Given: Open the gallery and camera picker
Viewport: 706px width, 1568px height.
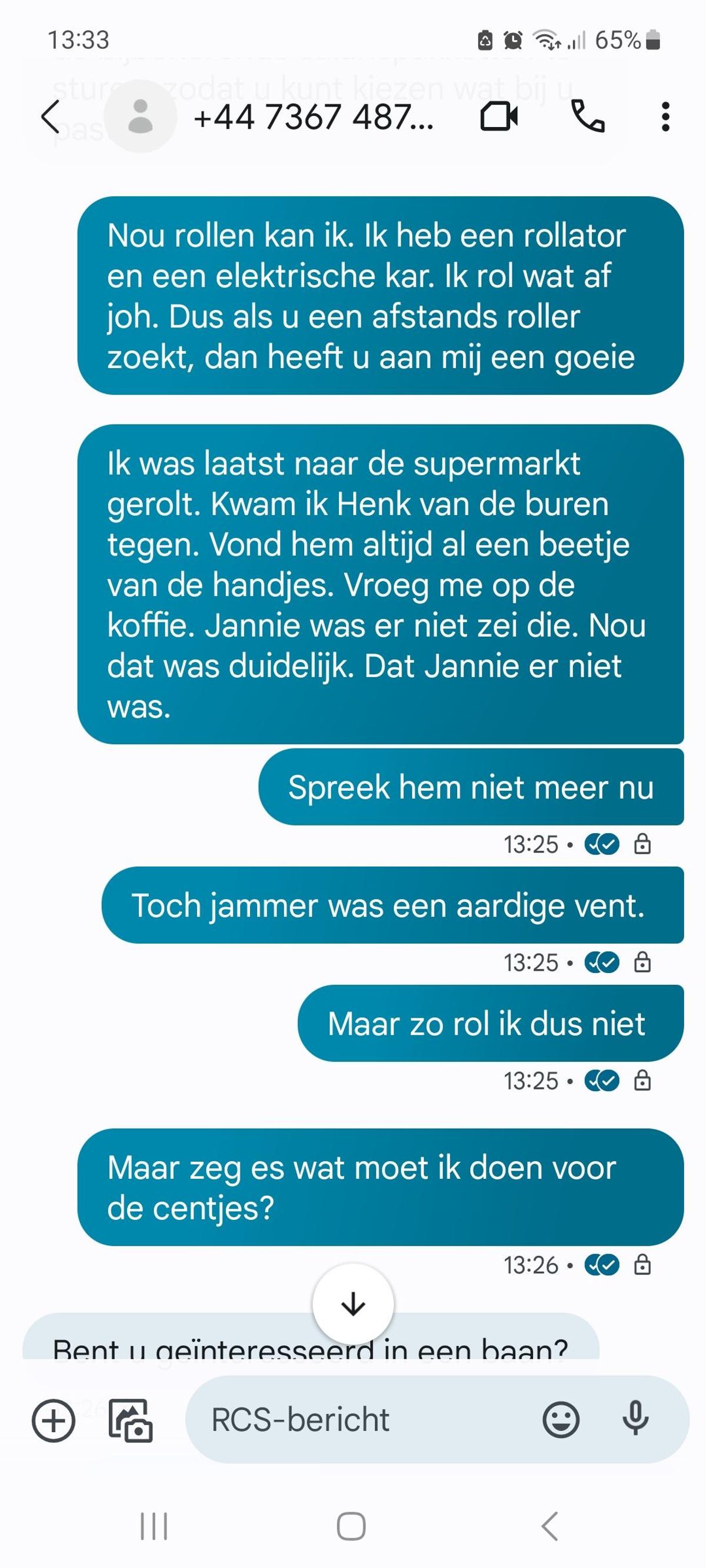Looking at the screenshot, I should coord(131,1420).
